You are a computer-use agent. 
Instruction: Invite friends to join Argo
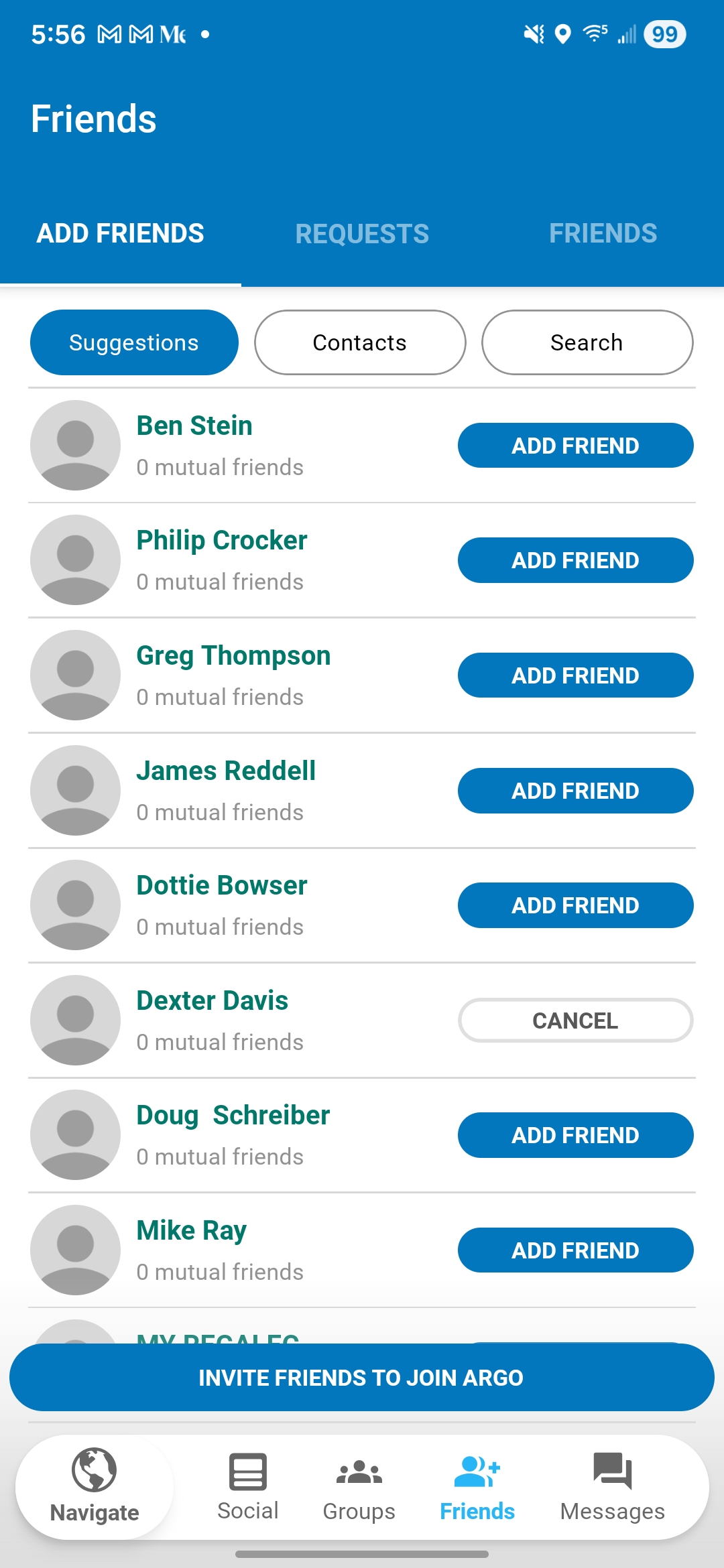(x=362, y=1378)
